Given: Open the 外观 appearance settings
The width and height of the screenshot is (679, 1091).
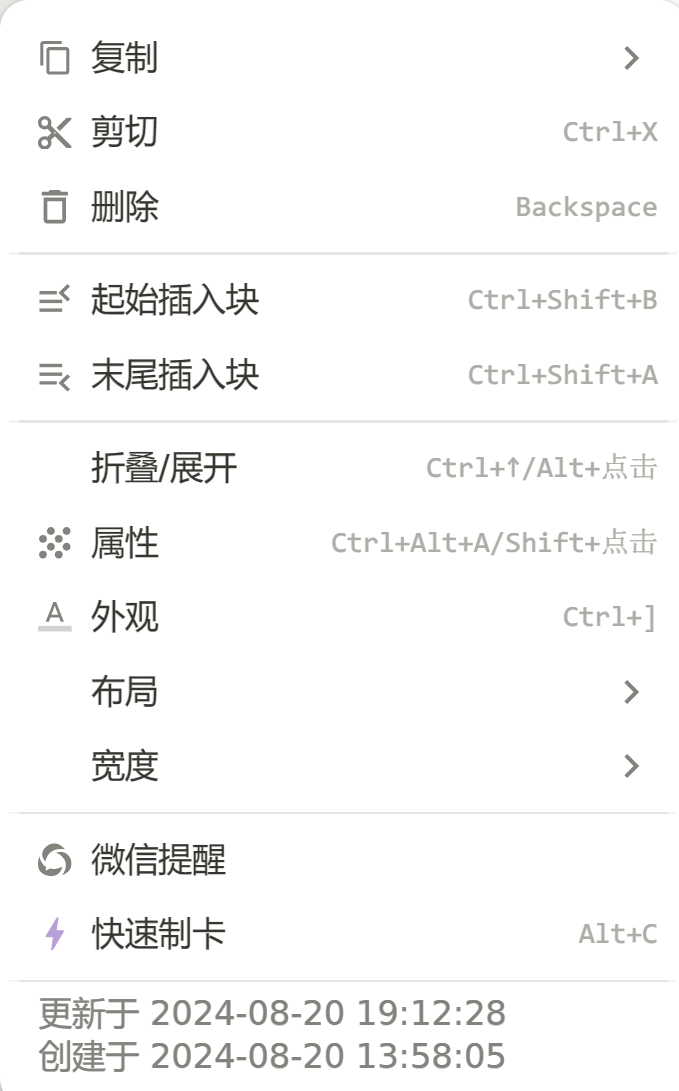Looking at the screenshot, I should 125,617.
